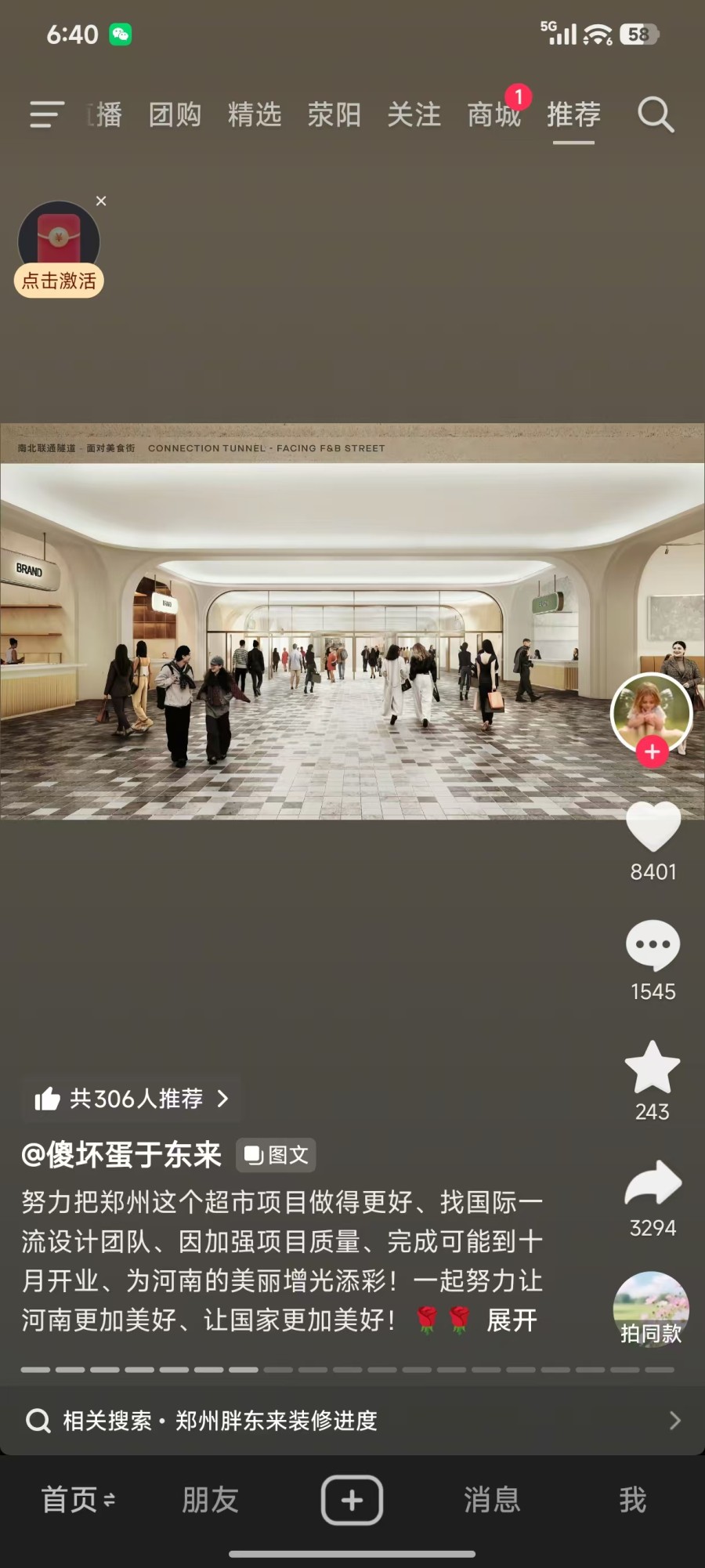Open the search magnifier icon
This screenshot has width=705, height=1568.
coord(656,115)
